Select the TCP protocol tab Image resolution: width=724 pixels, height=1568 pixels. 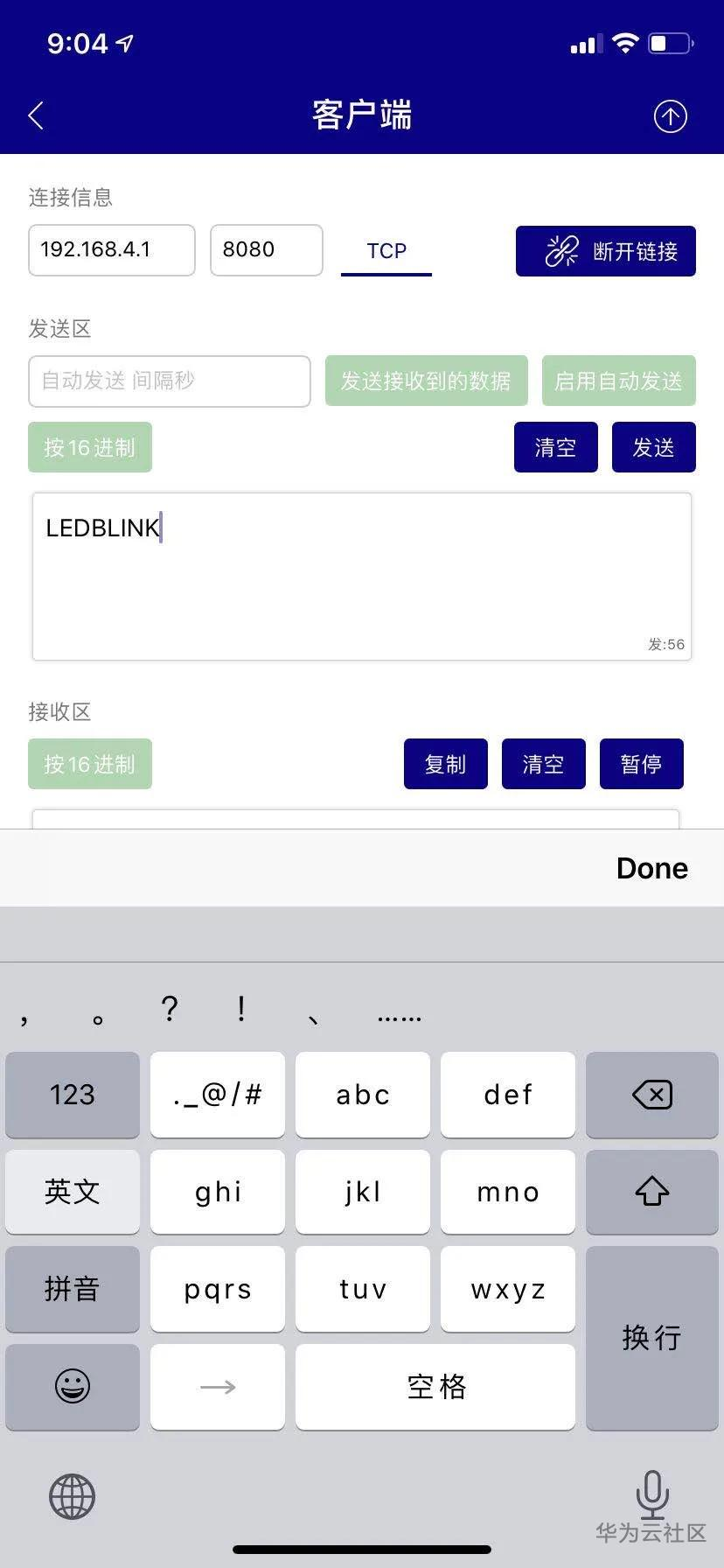(x=386, y=252)
